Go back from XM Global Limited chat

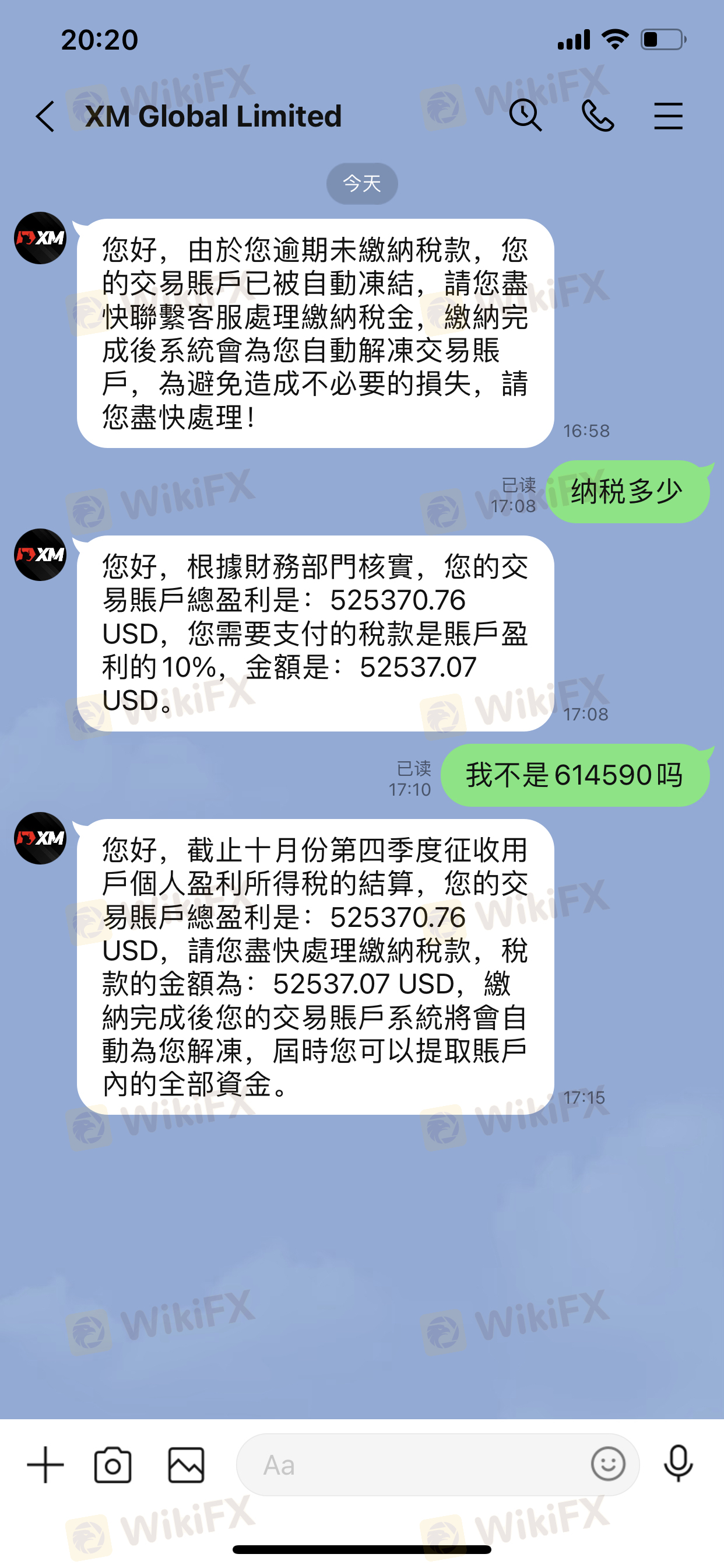[45, 116]
